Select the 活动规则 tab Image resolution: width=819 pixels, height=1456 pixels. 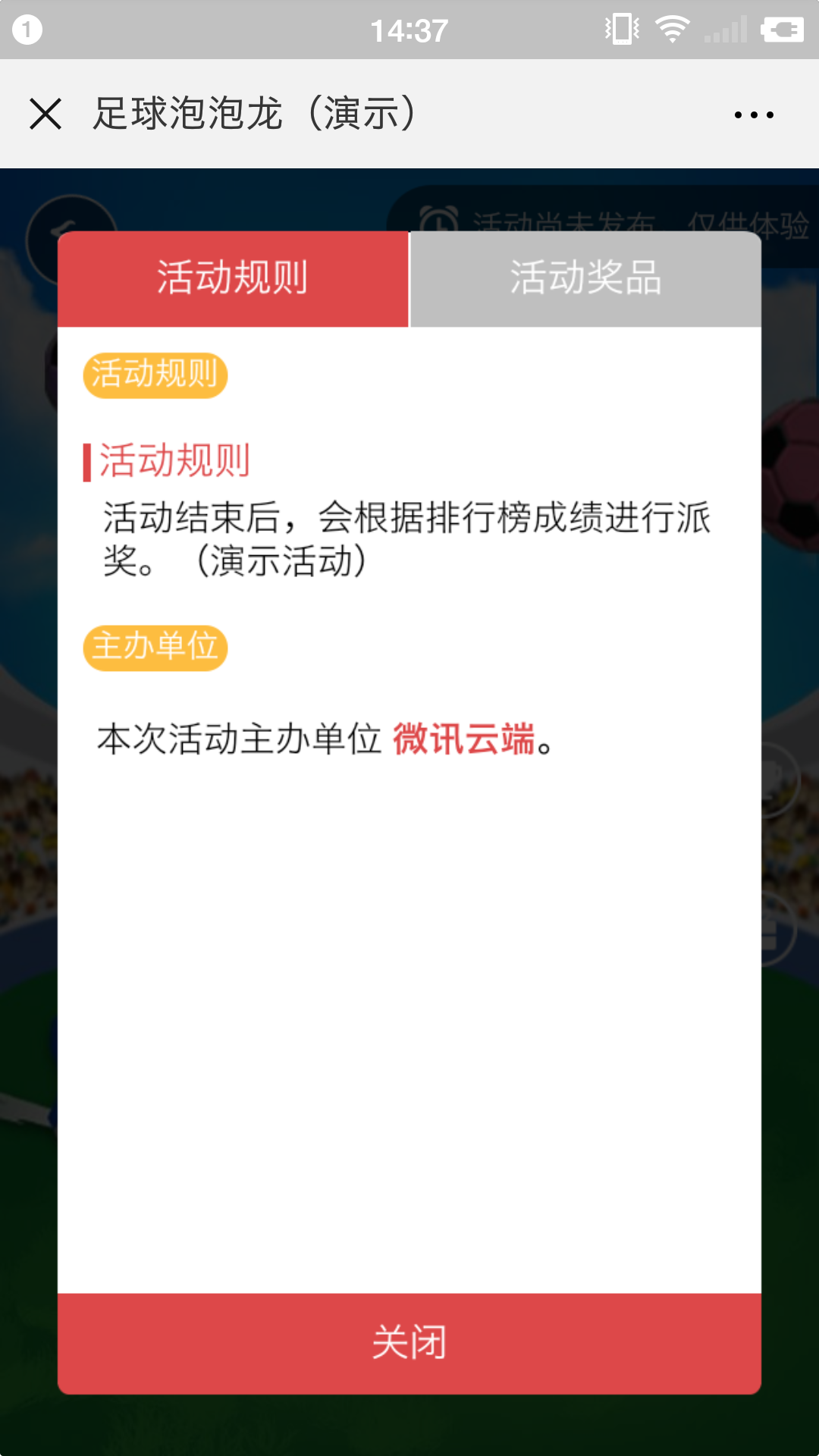pos(233,278)
